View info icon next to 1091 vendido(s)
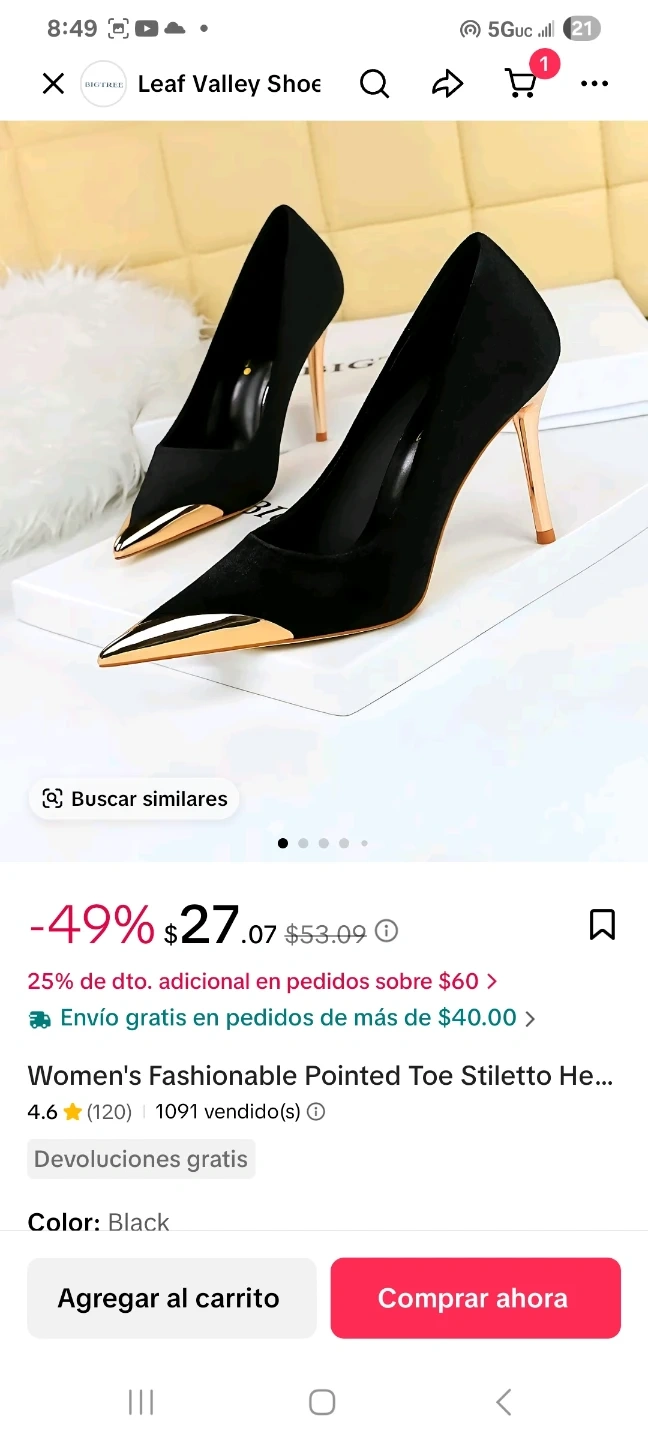 316,1112
